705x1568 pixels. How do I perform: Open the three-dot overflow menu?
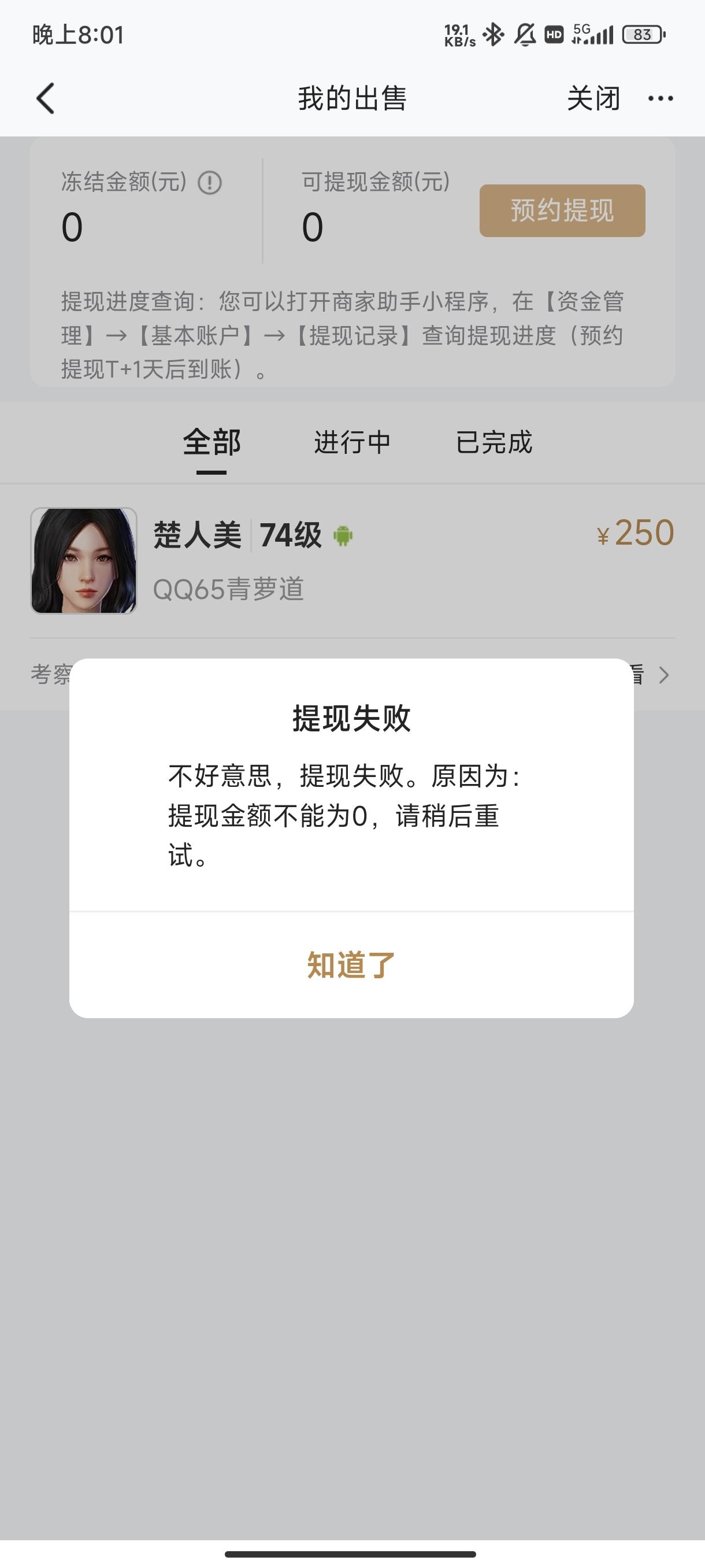pyautogui.click(x=660, y=98)
